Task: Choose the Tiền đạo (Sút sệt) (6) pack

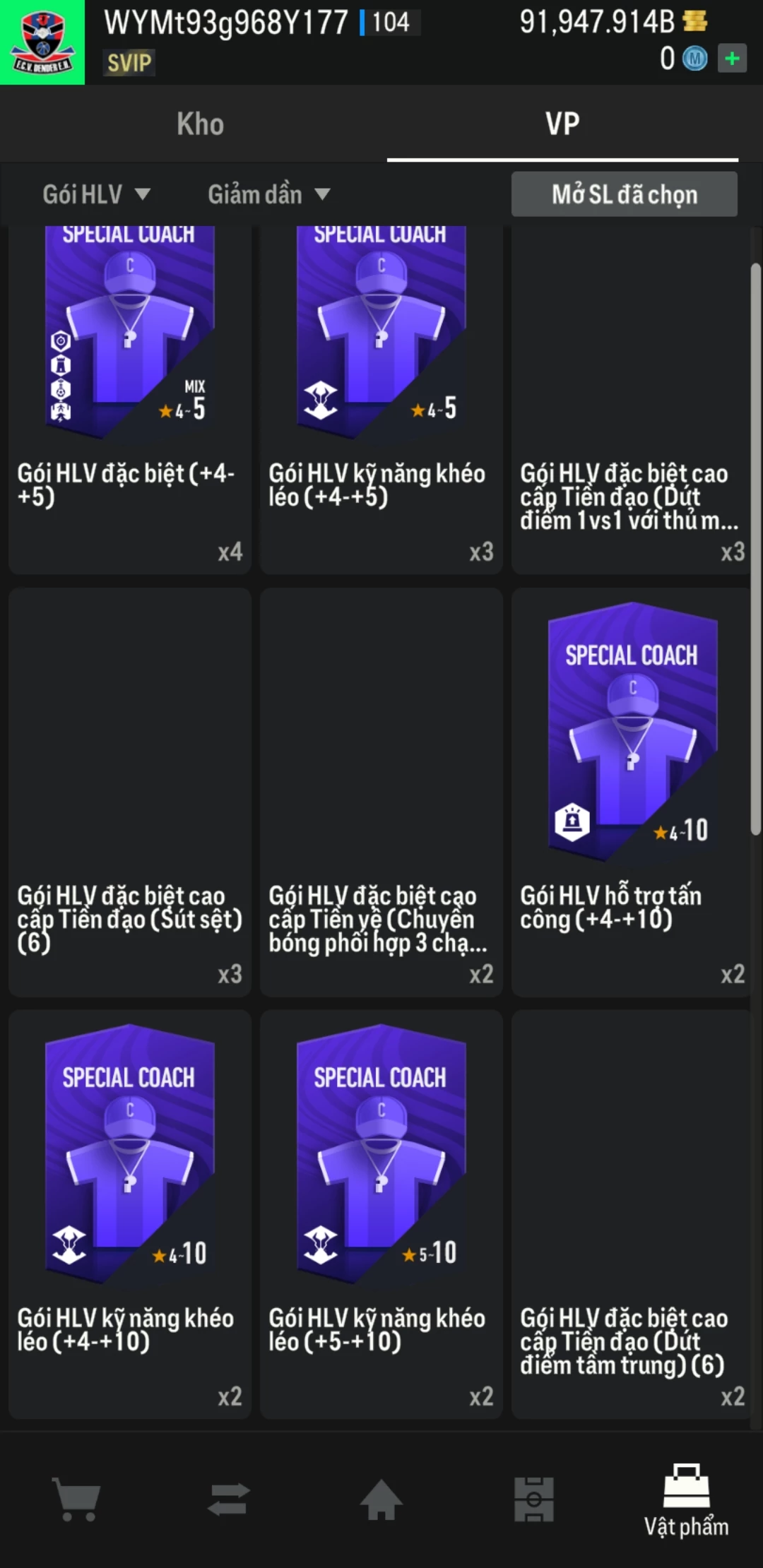Action: coord(130,791)
